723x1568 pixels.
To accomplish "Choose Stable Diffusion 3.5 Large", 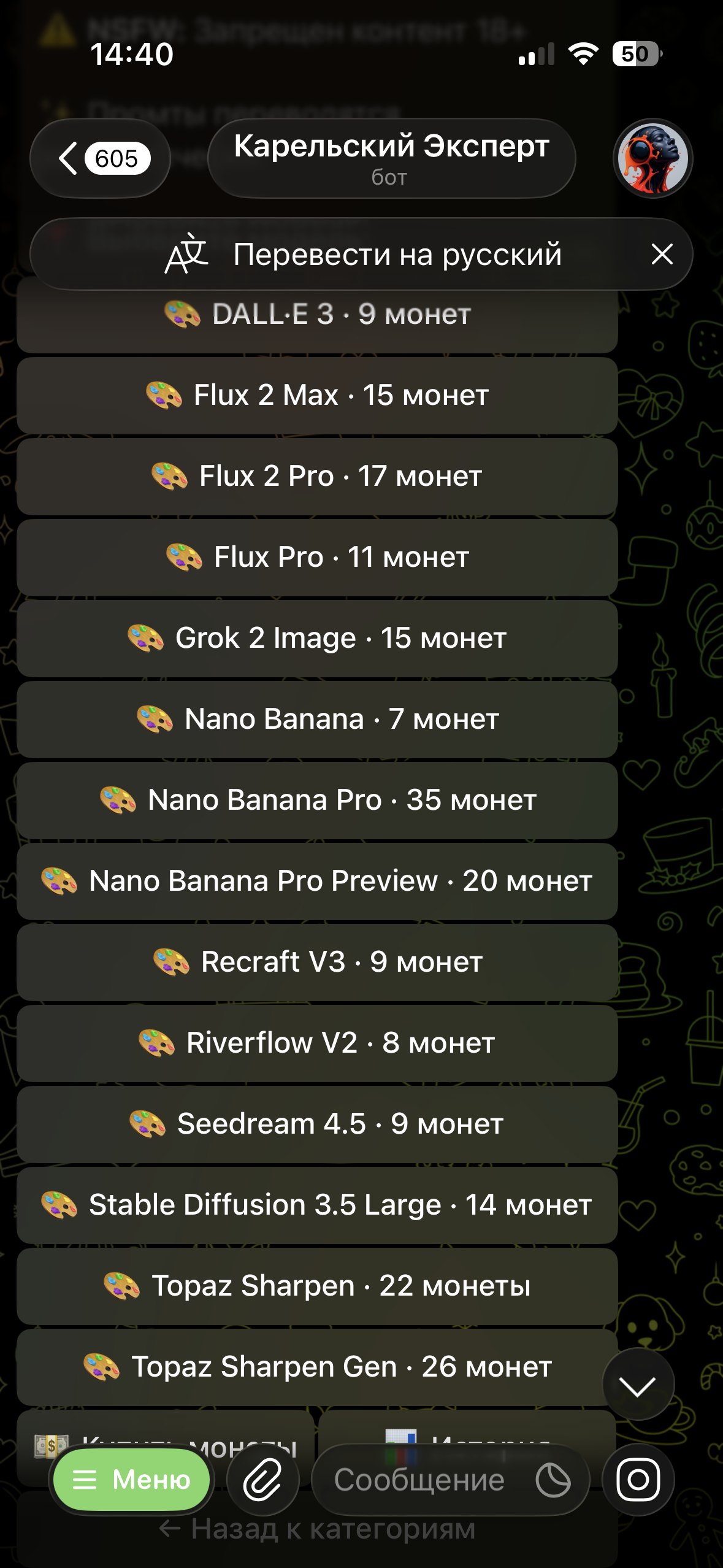I will (x=317, y=1205).
